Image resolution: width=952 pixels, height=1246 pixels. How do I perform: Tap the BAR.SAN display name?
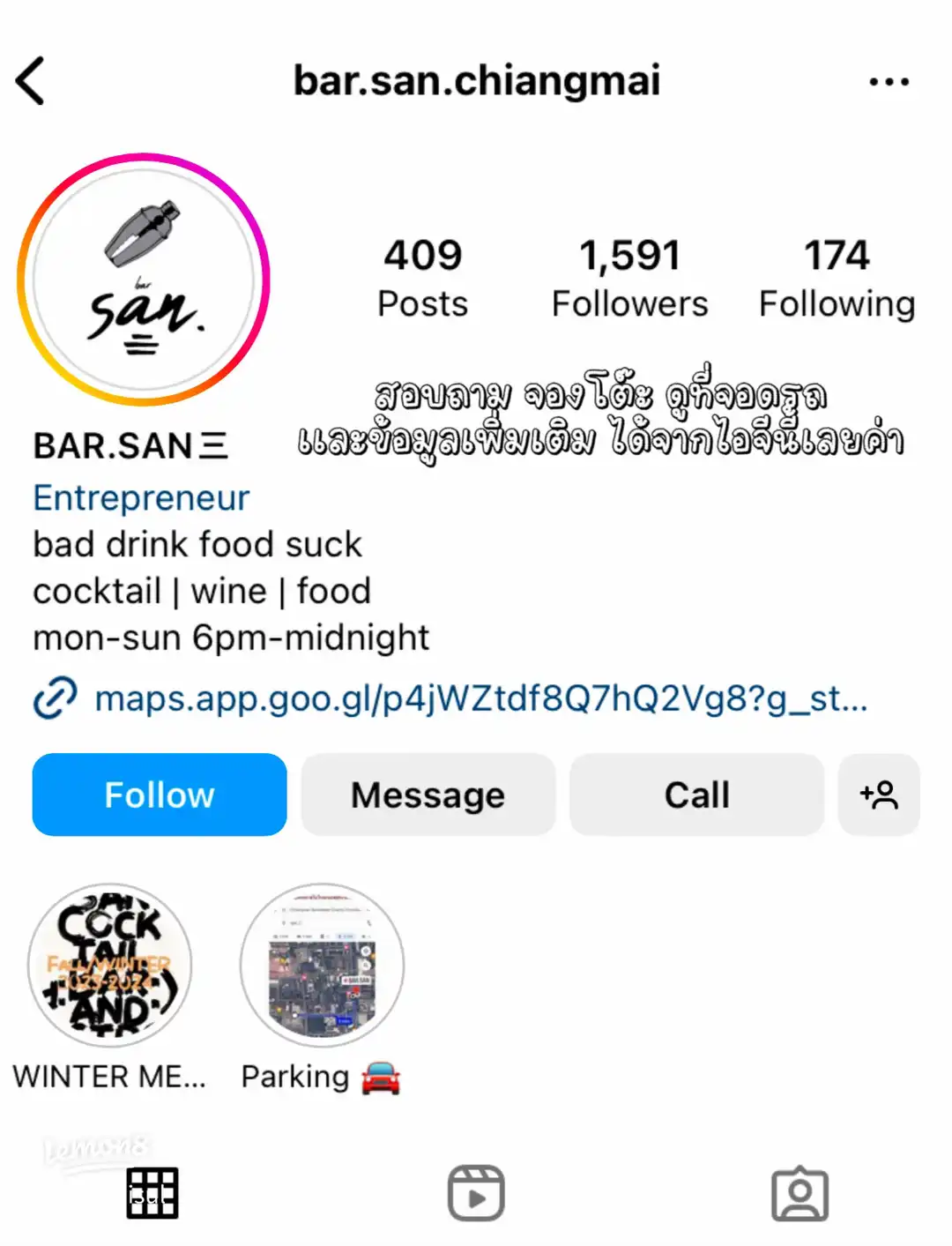tap(129, 446)
